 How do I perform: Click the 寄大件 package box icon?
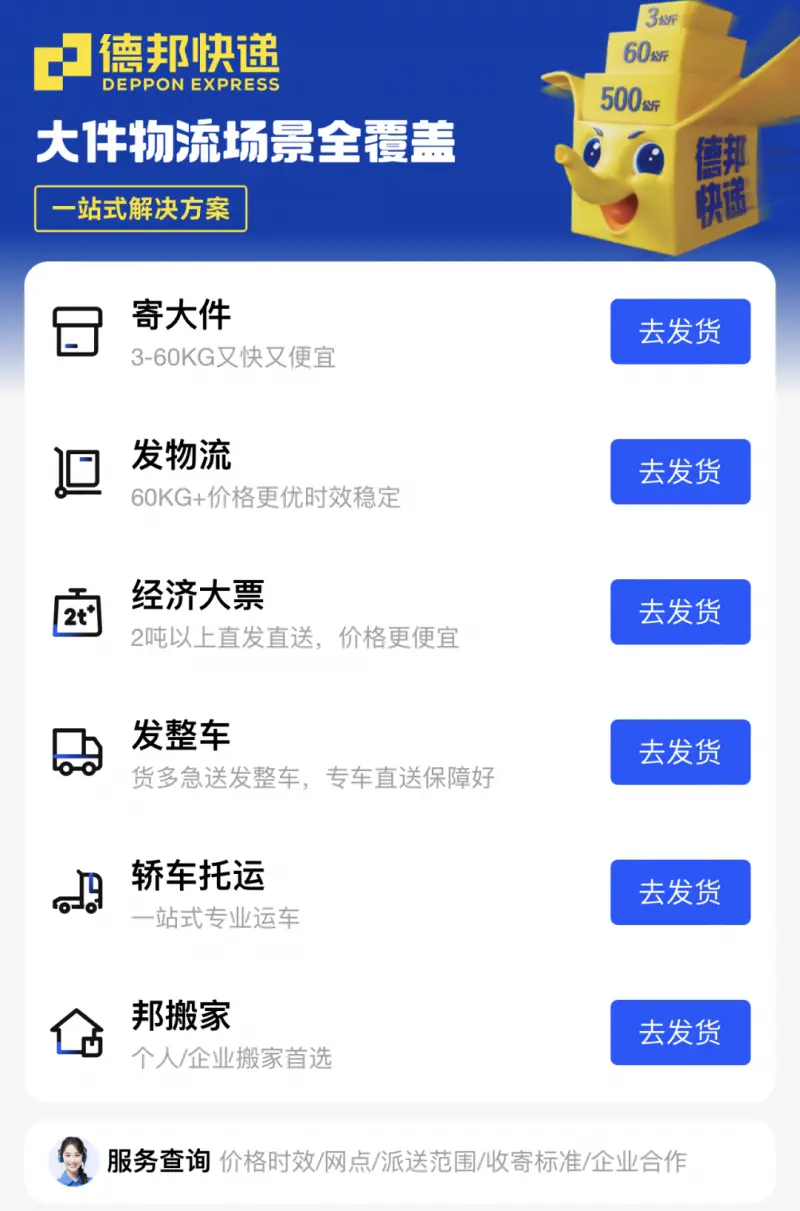coord(79,331)
